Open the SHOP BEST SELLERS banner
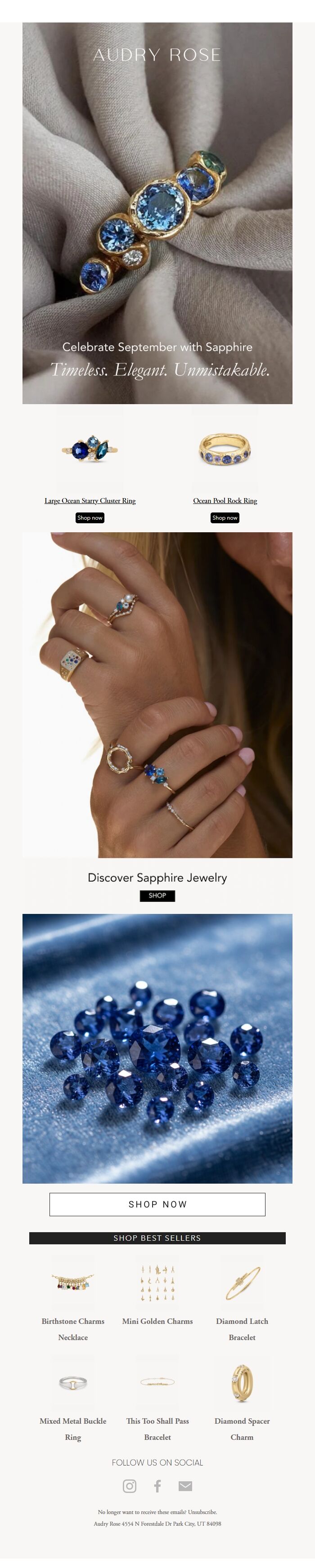 pyautogui.click(x=157, y=1238)
